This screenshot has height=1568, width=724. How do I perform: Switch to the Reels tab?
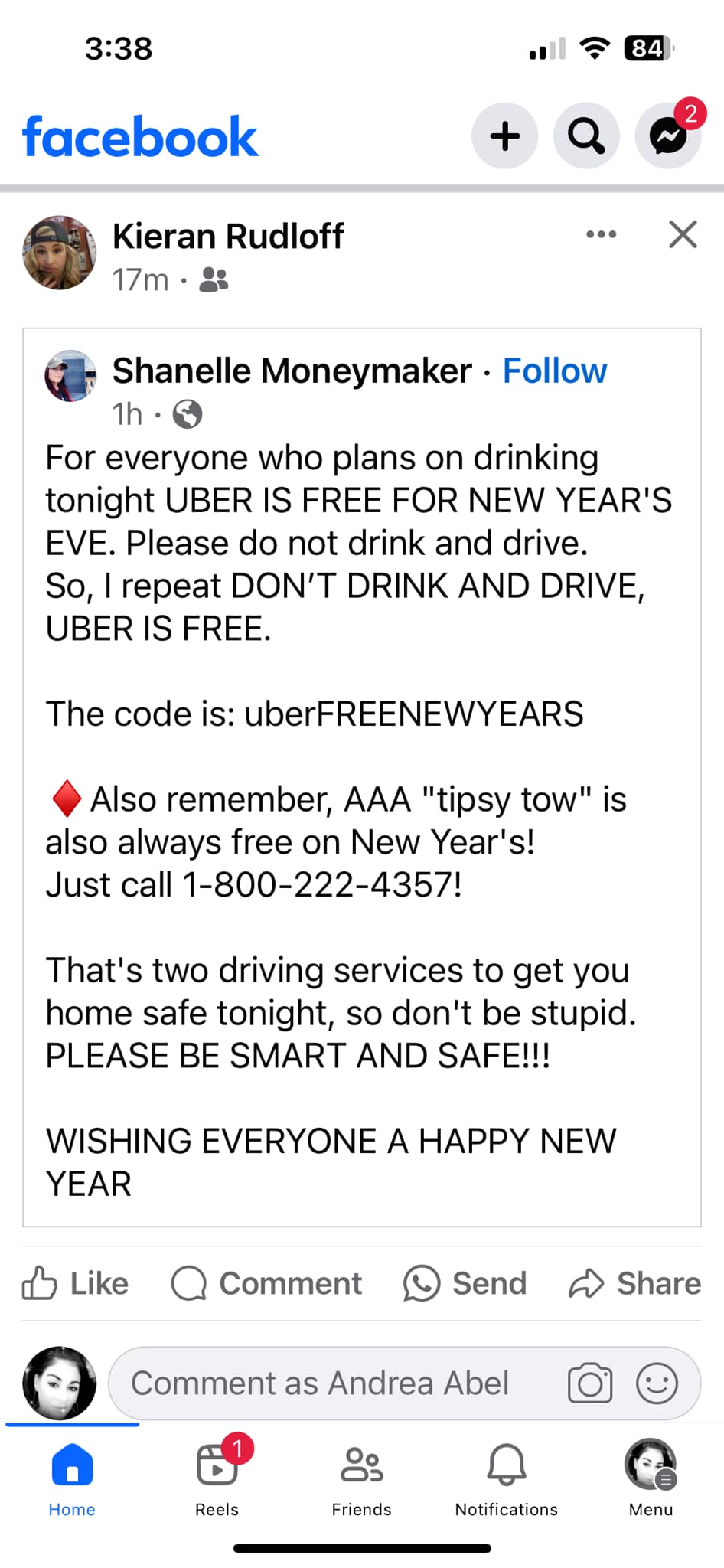pos(217,1479)
